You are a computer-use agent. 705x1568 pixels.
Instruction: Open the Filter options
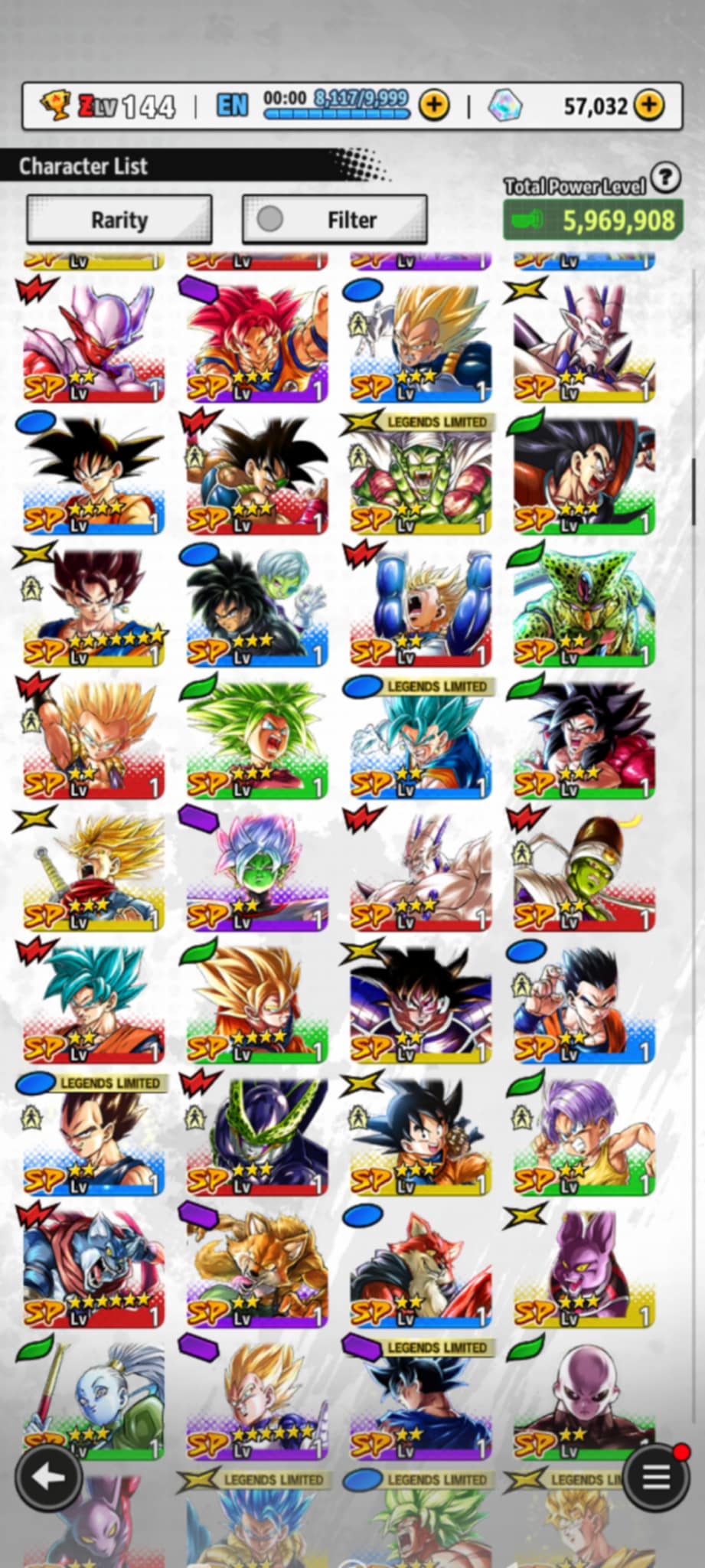(335, 220)
